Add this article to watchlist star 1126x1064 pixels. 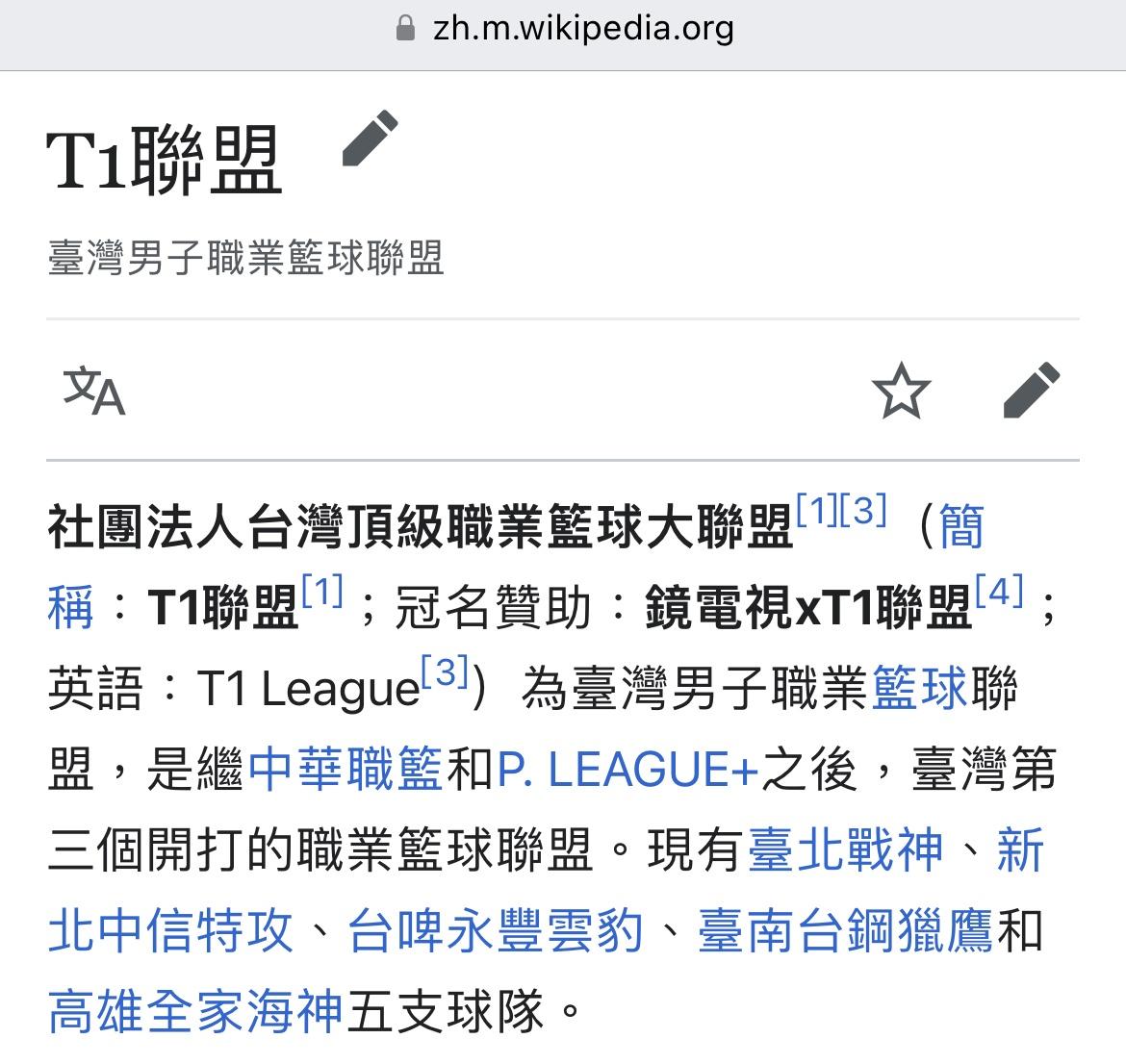tap(901, 391)
